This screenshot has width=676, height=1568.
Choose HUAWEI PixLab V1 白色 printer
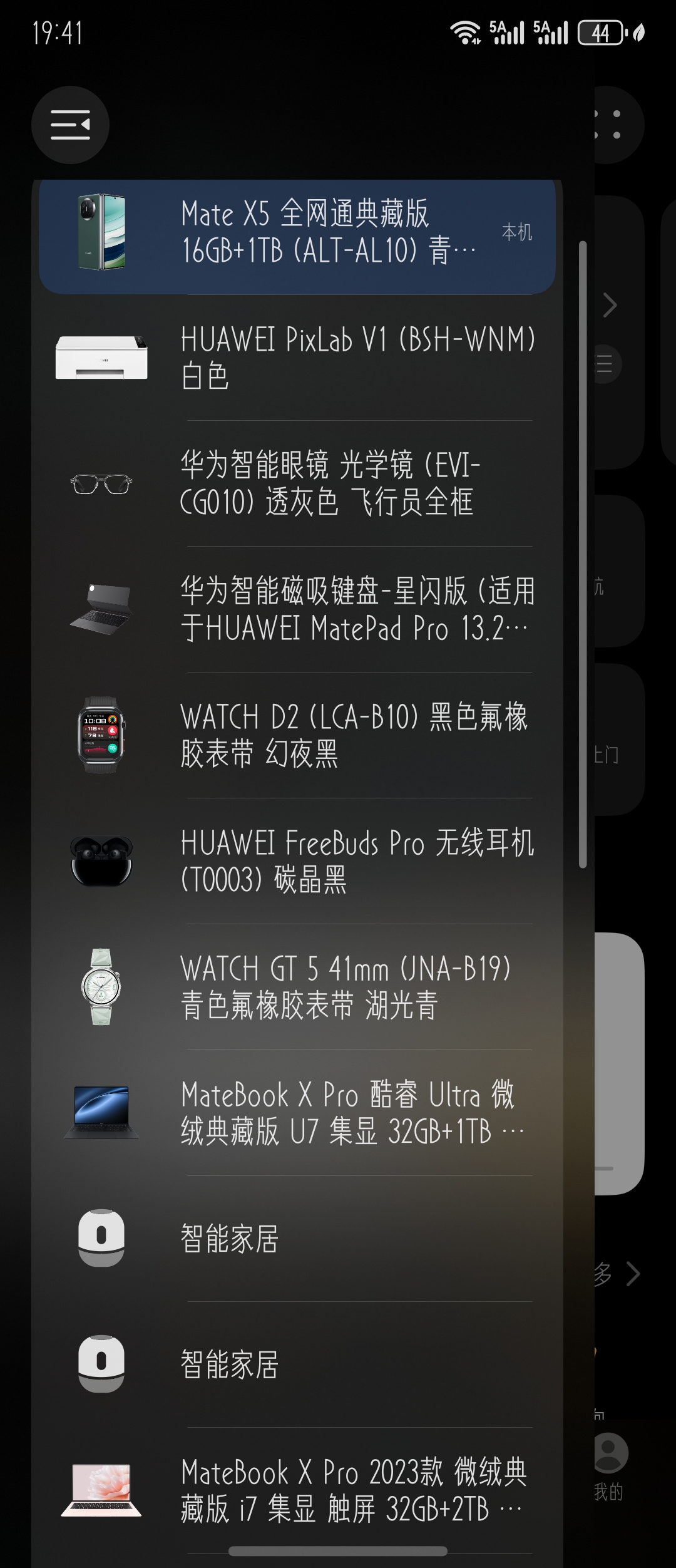(x=297, y=358)
